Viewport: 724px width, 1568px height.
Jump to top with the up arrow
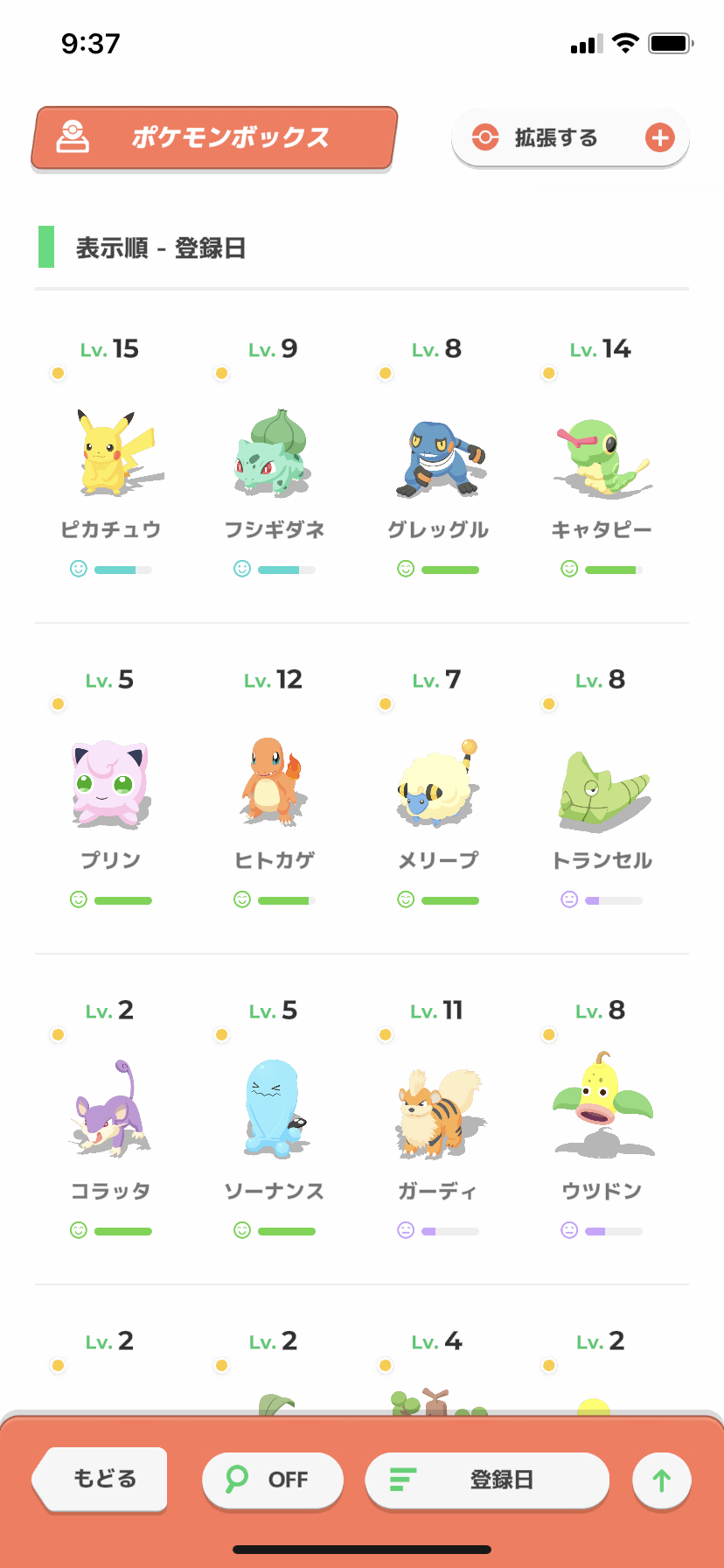[662, 1480]
